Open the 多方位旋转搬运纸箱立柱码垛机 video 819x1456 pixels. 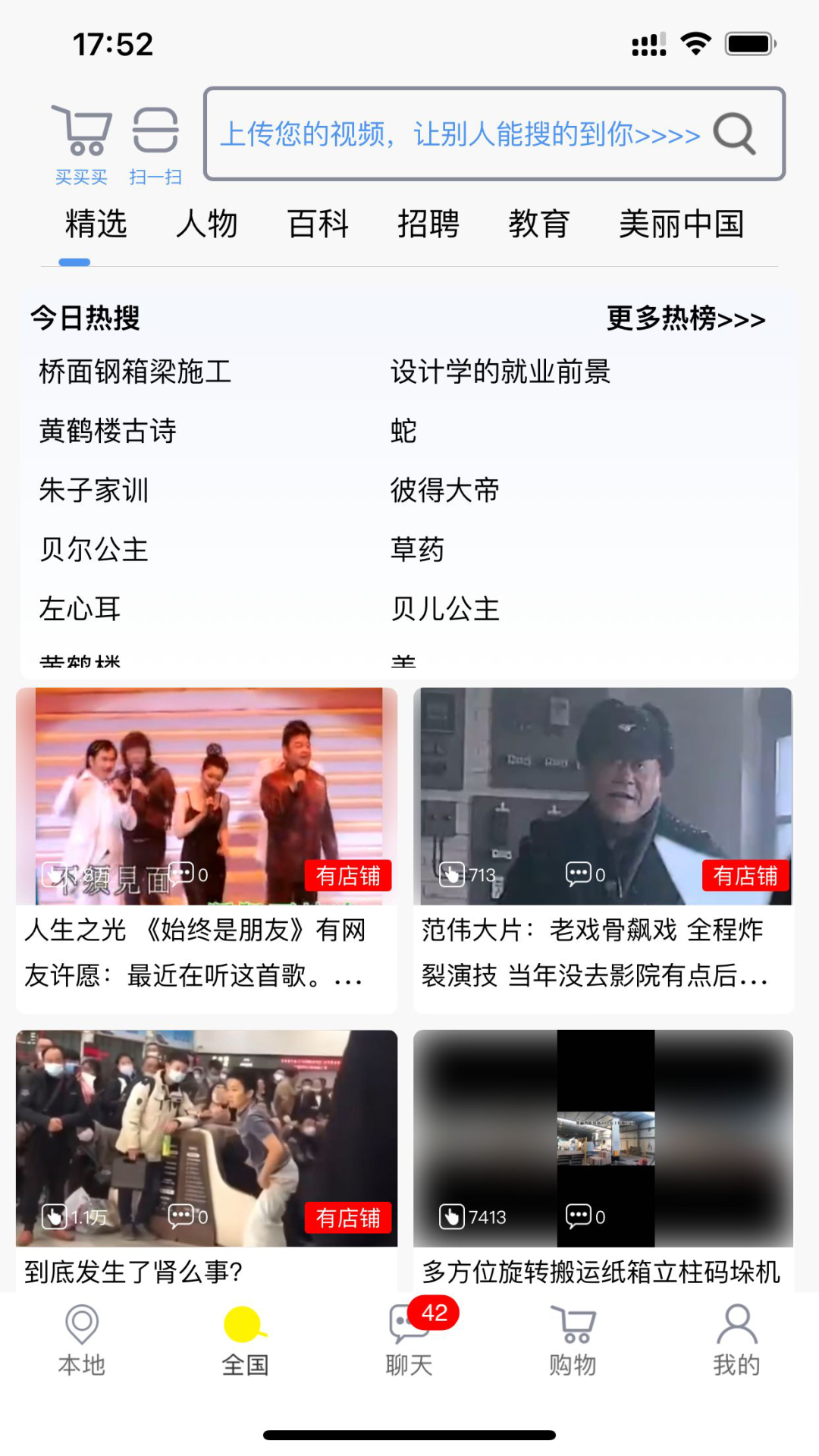603,1137
